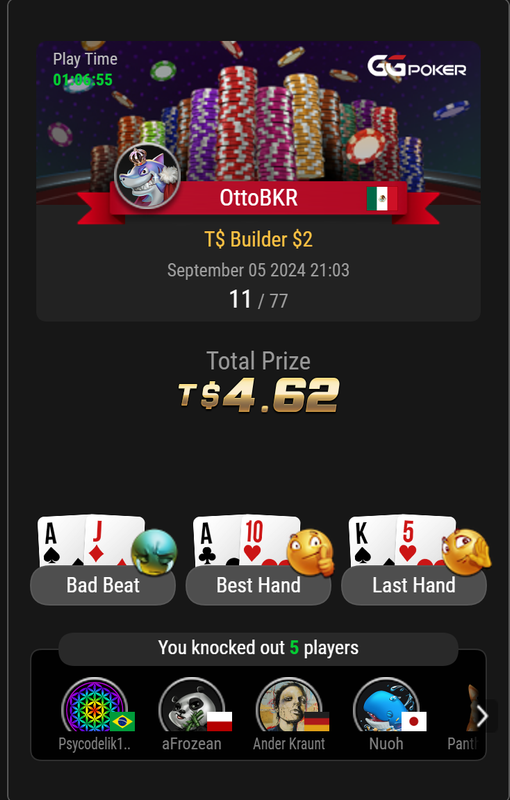Viewport: 510px width, 800px height.
Task: View the Best Hand replay
Action: tap(258, 585)
